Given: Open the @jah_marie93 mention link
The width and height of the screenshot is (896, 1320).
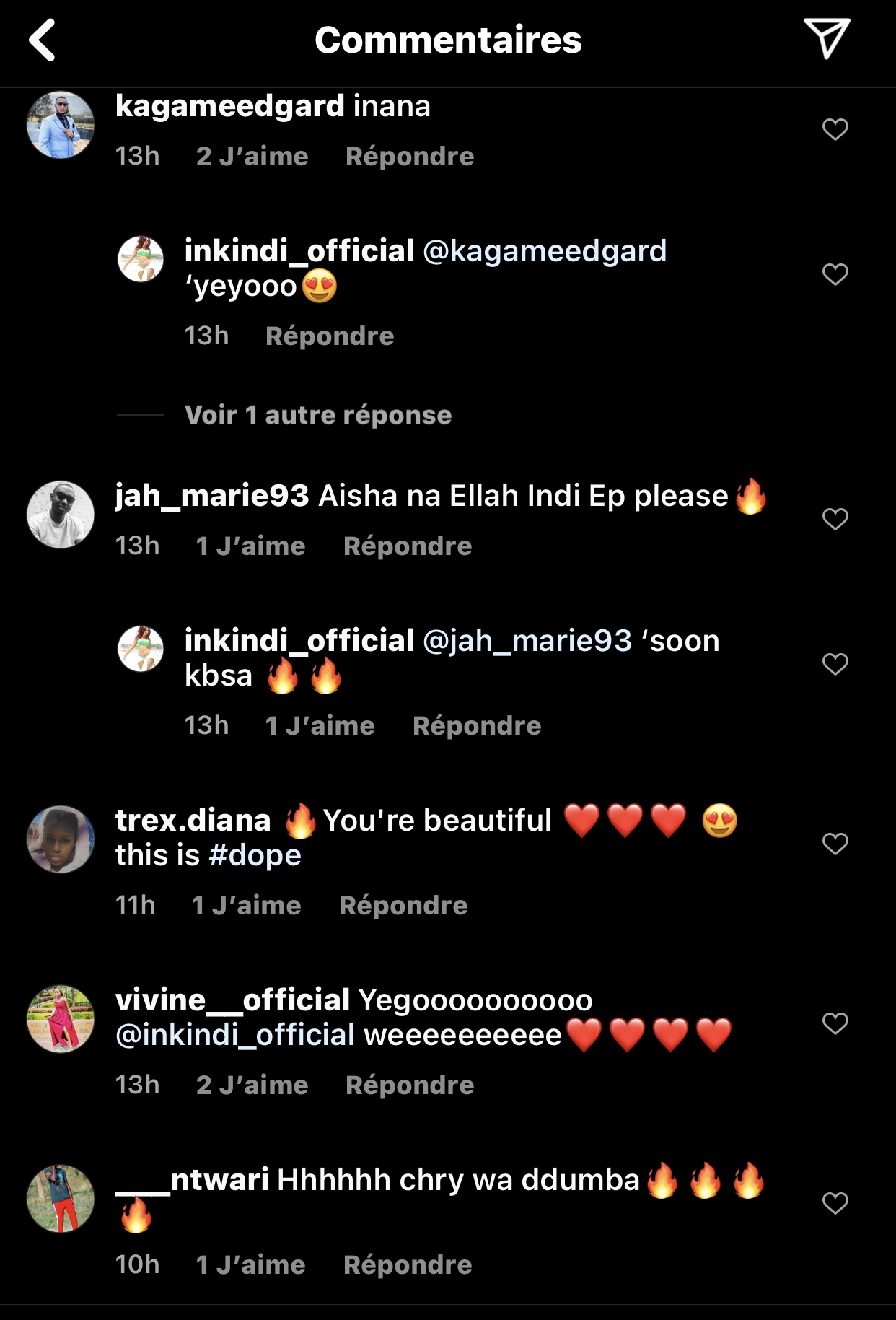Looking at the screenshot, I should pos(527,641).
